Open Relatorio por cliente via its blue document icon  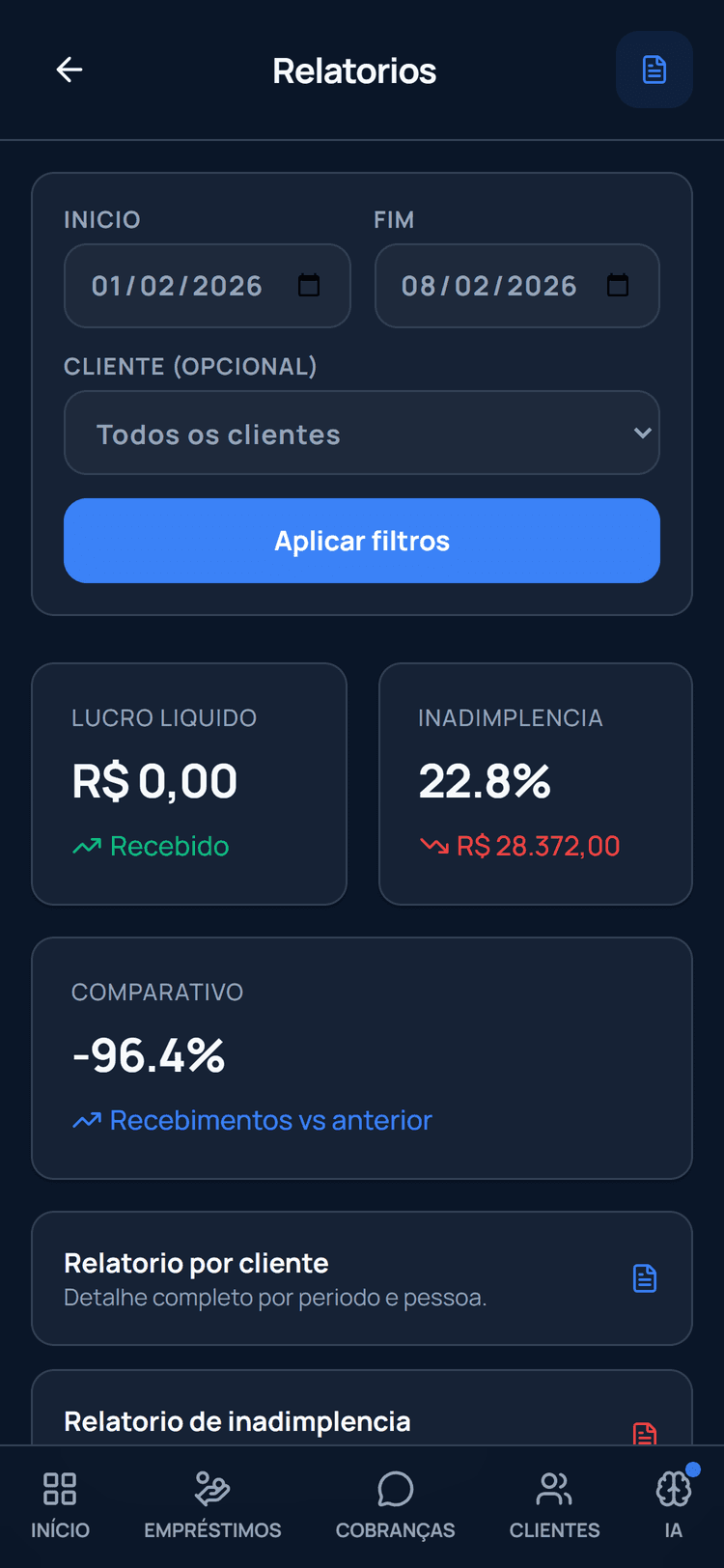[643, 1278]
